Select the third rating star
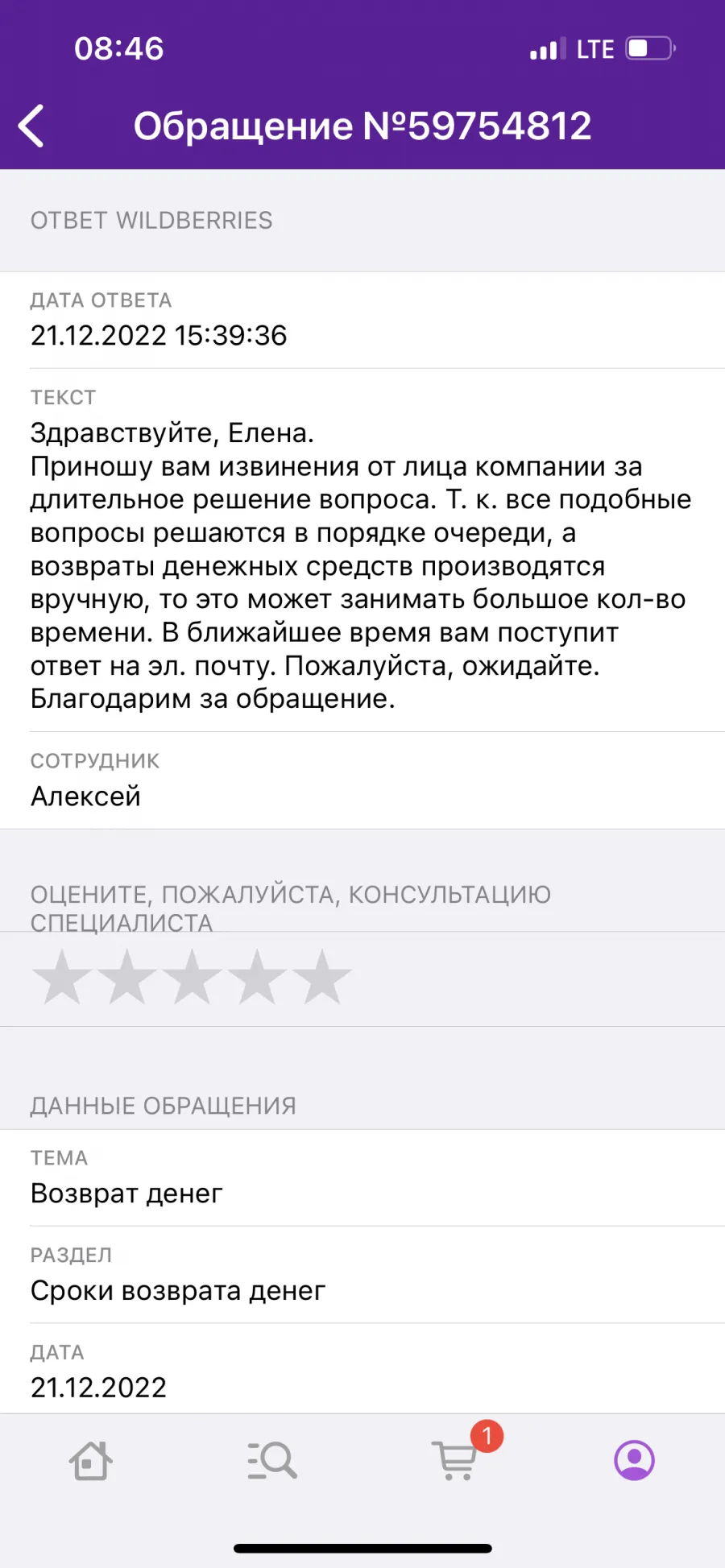 click(x=192, y=977)
